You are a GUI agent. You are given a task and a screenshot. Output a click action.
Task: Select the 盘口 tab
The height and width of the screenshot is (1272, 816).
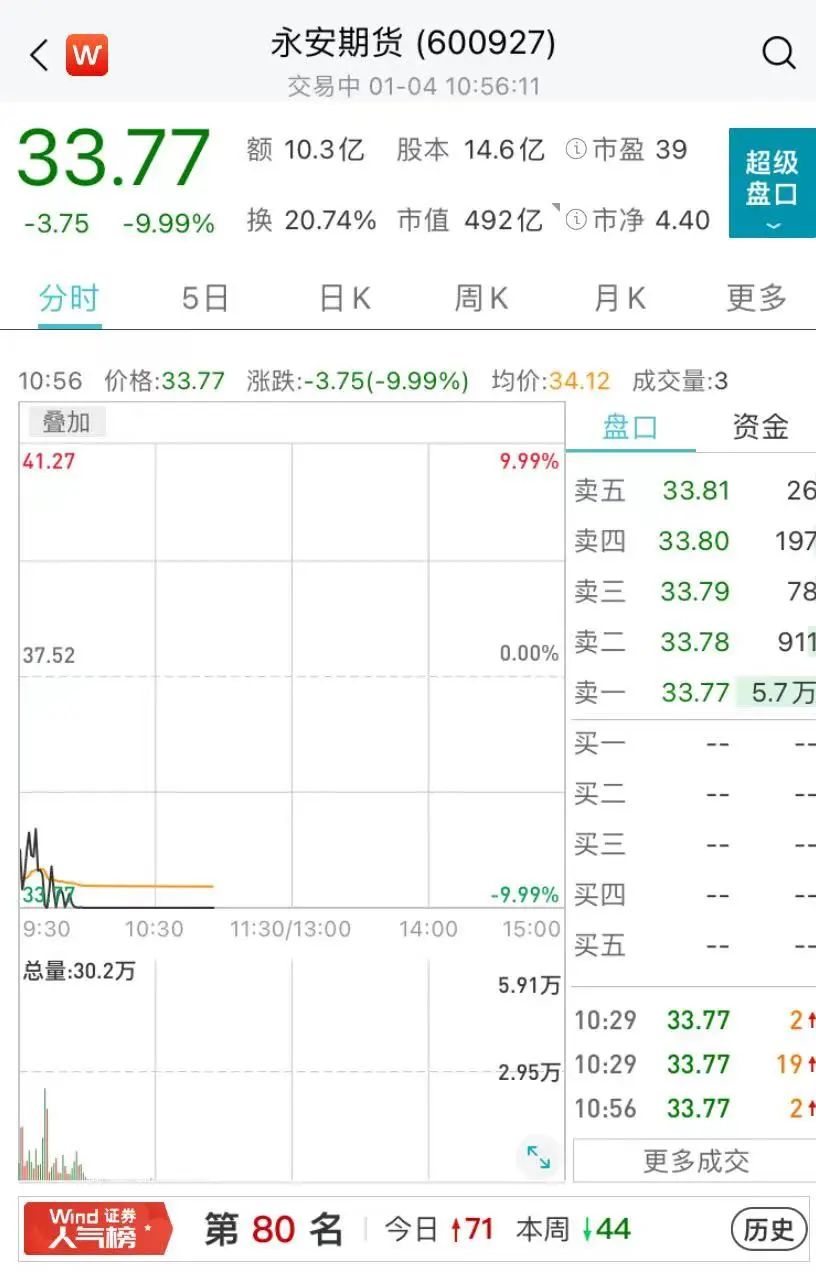click(x=630, y=427)
